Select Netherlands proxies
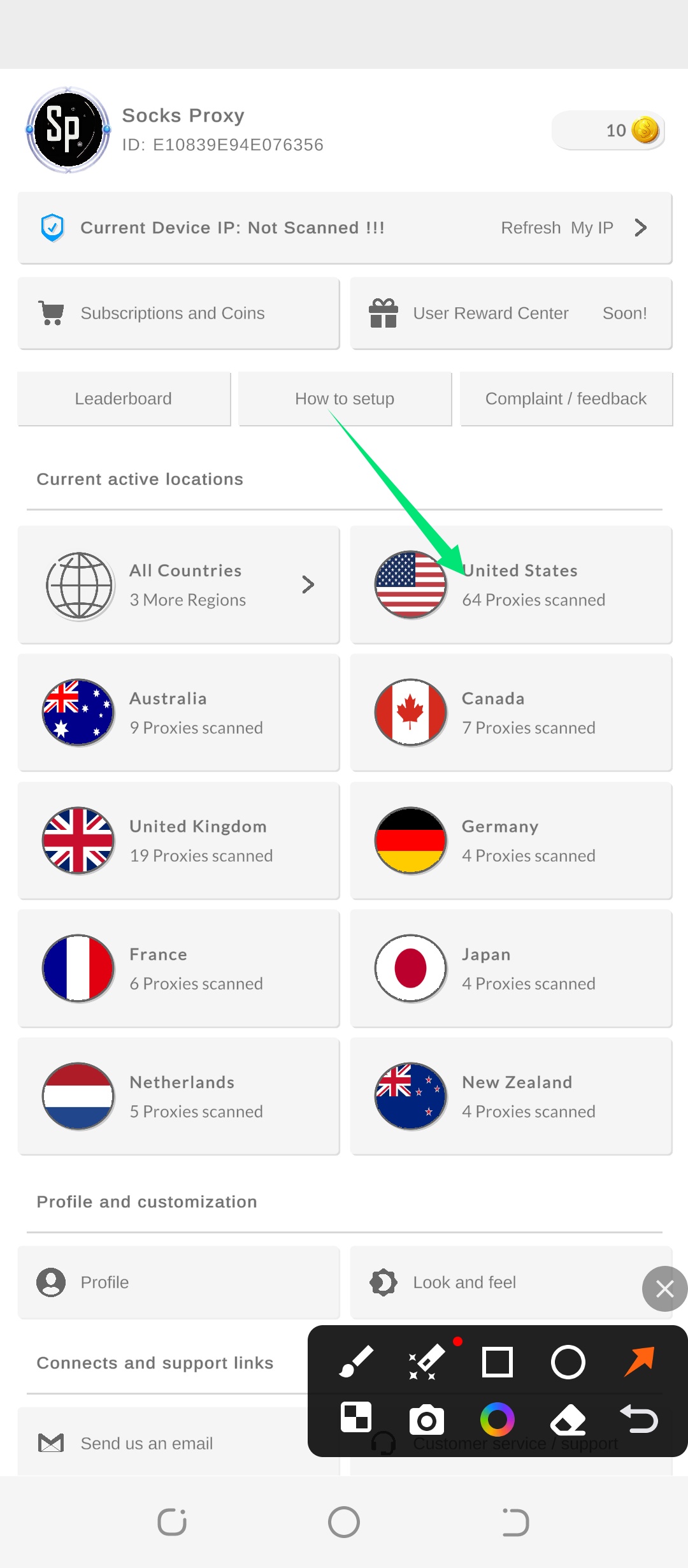This screenshot has height=1568, width=688. (x=178, y=1096)
